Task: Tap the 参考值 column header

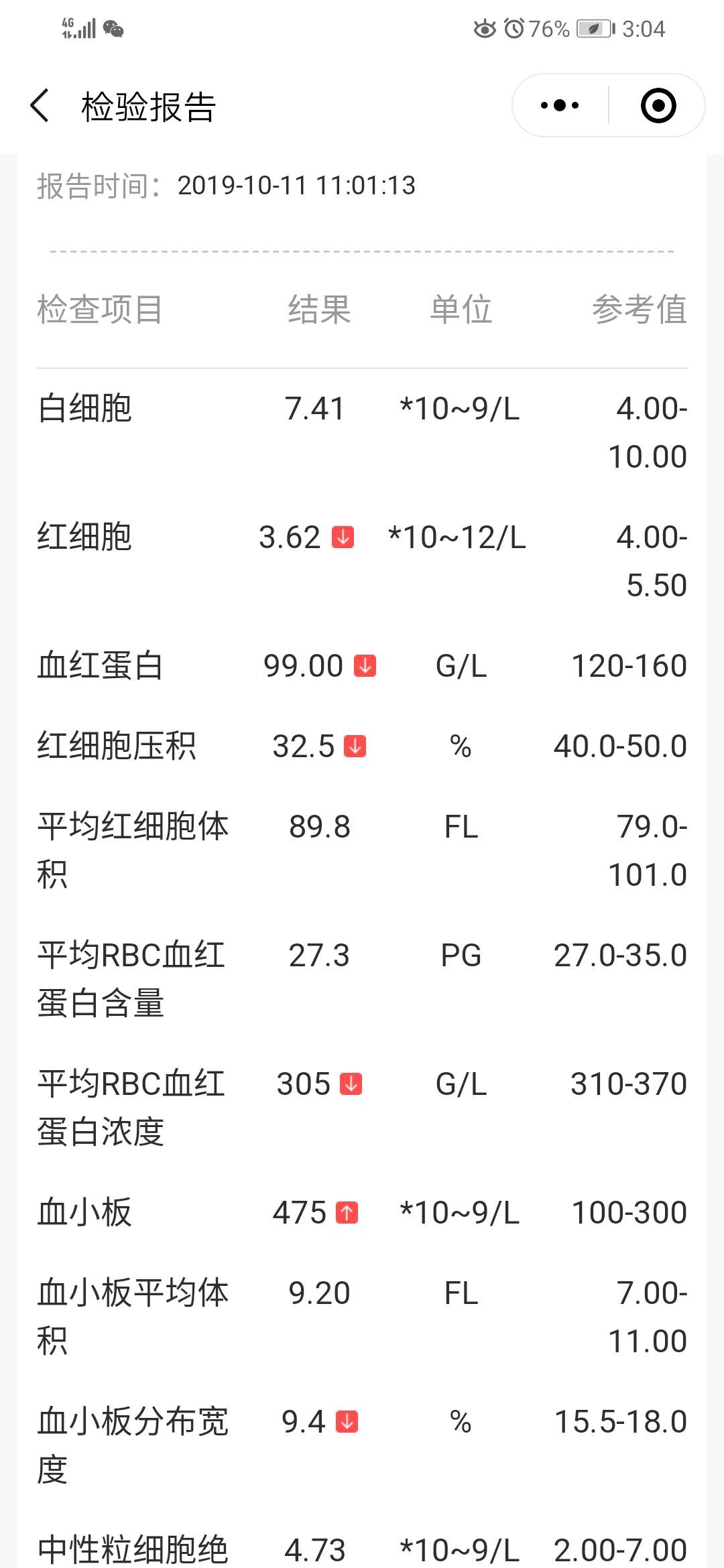Action: click(639, 310)
